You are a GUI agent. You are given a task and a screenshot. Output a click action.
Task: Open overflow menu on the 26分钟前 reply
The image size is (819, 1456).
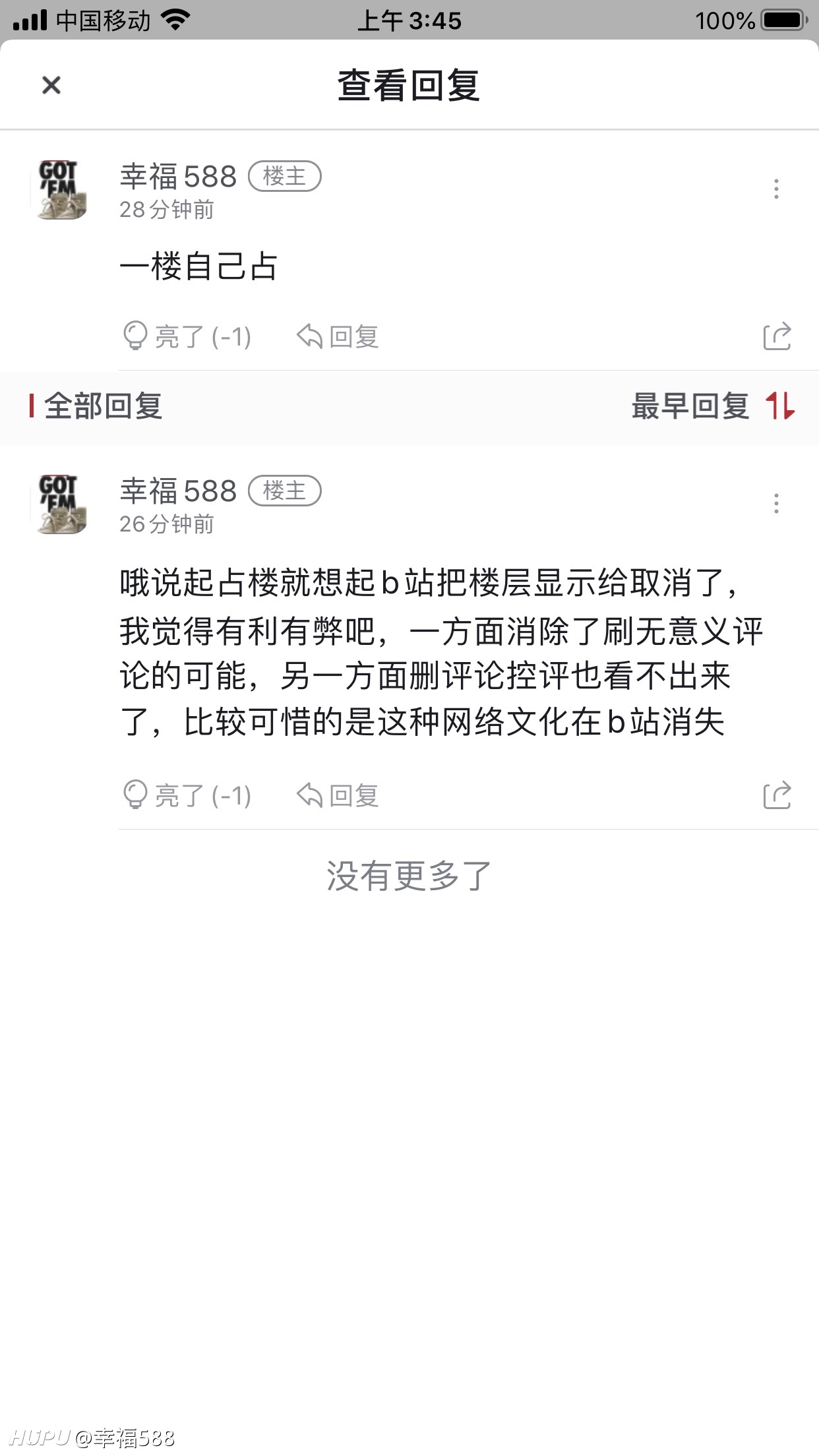point(776,504)
